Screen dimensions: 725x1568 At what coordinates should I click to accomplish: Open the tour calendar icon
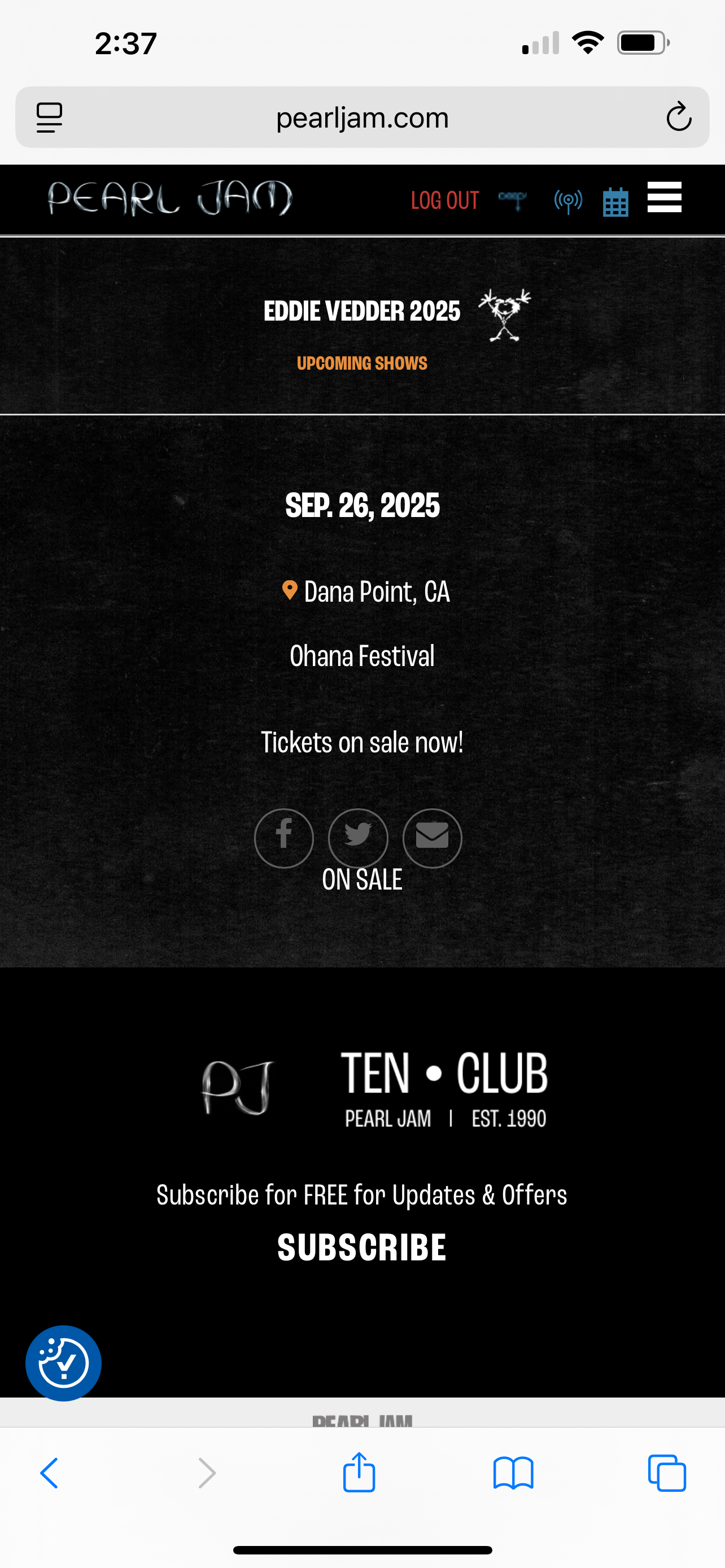(615, 202)
